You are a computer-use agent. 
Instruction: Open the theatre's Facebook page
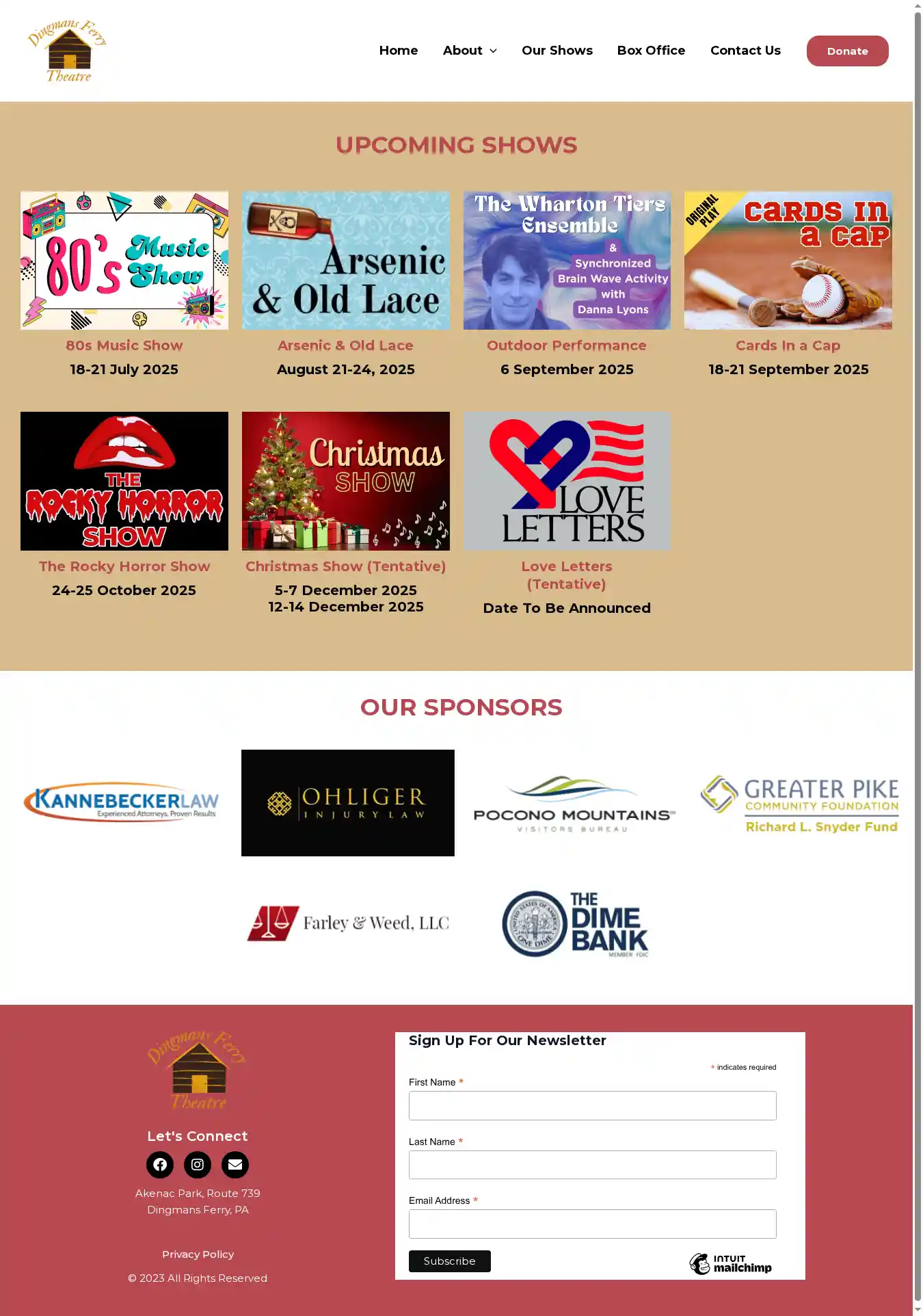(160, 1164)
